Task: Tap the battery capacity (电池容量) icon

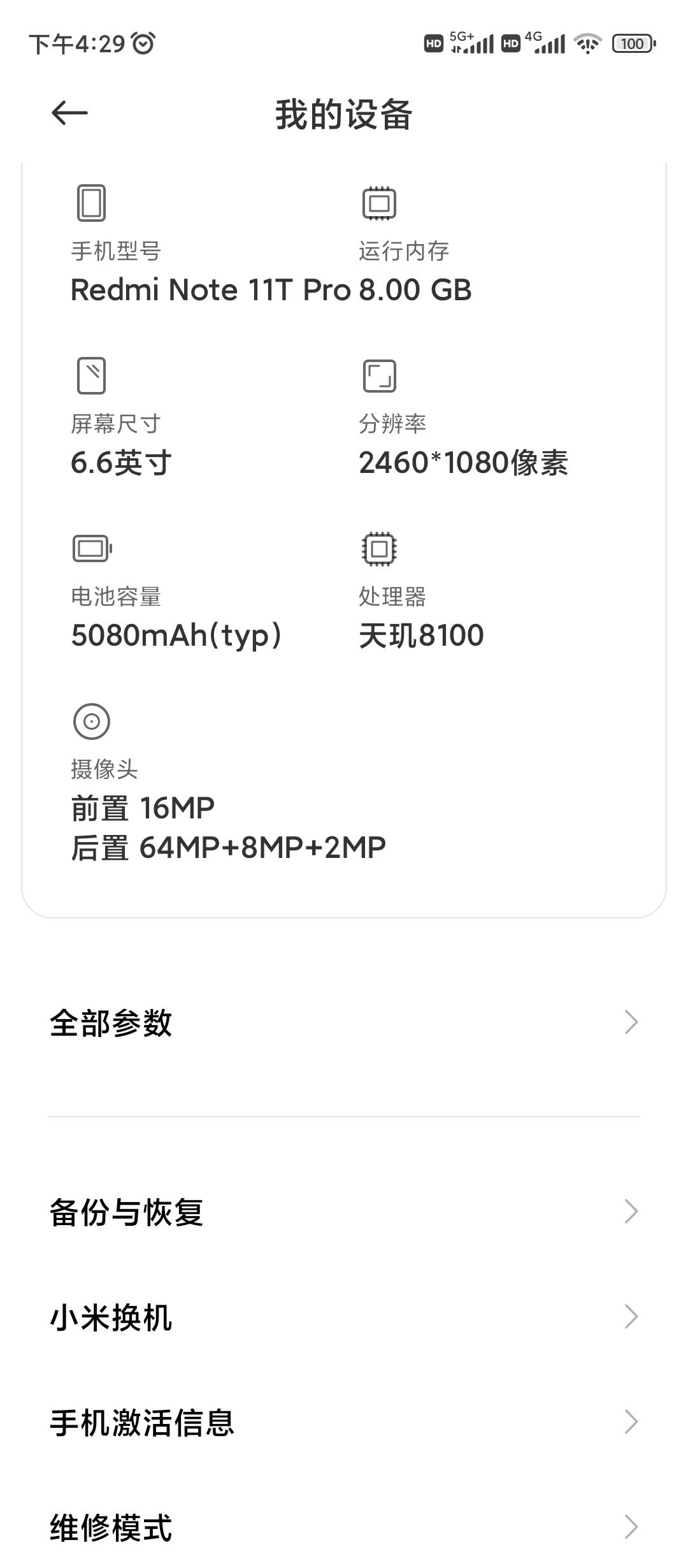Action: point(90,549)
